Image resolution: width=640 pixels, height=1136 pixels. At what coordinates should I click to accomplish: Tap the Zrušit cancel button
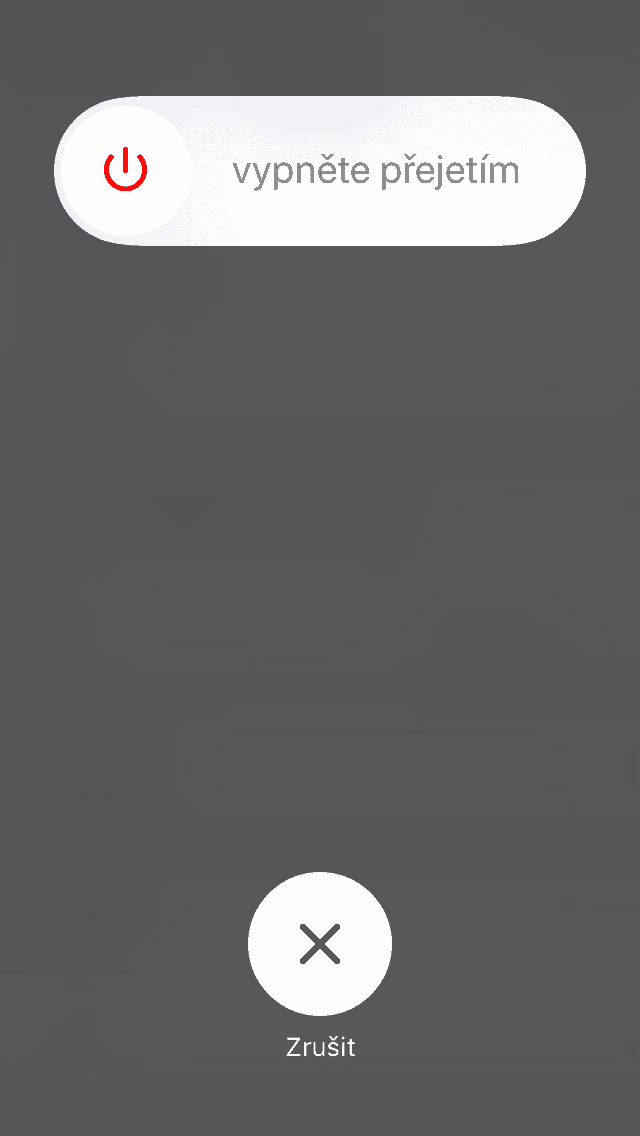(320, 944)
